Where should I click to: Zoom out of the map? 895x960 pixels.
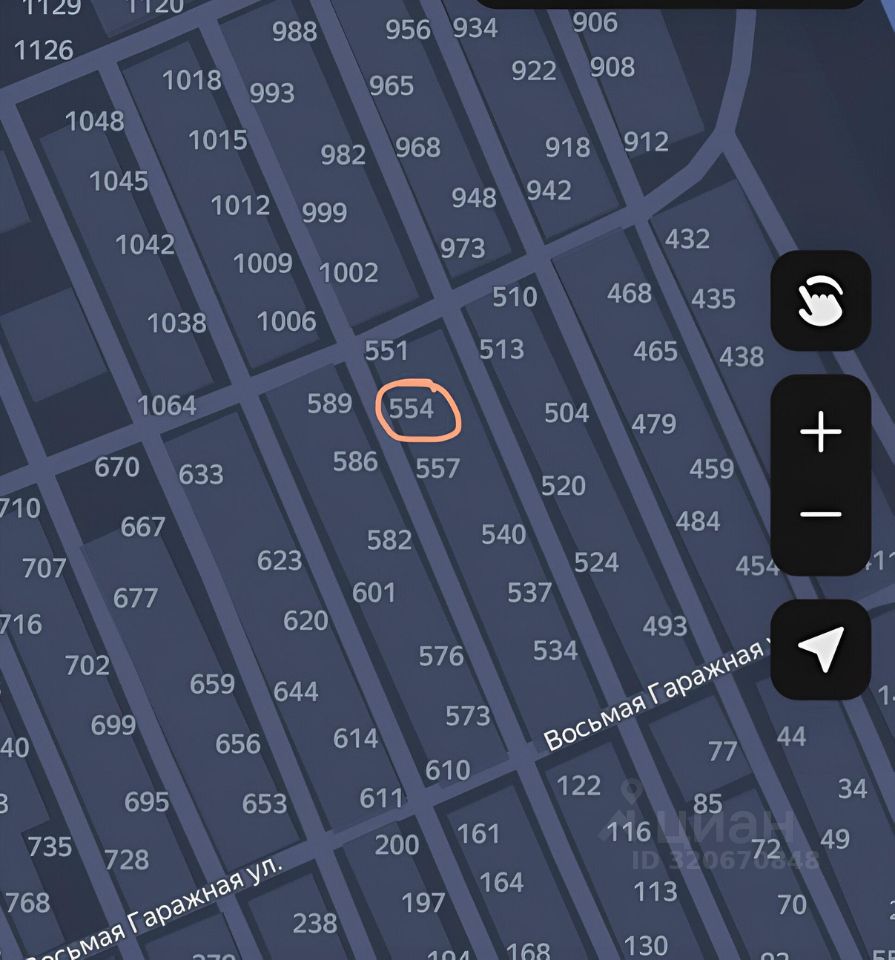tap(821, 515)
